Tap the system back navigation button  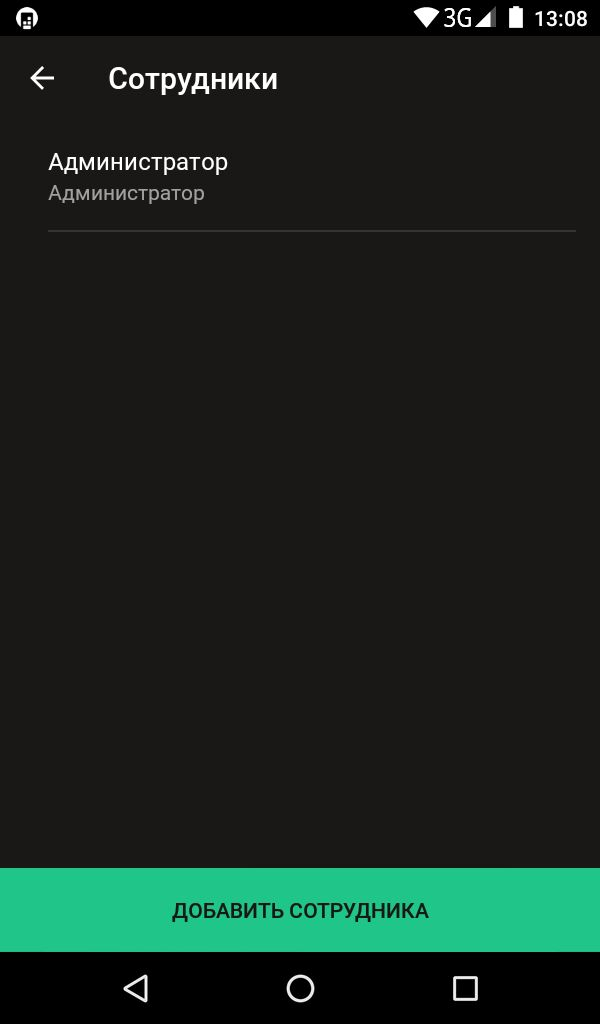coord(135,988)
